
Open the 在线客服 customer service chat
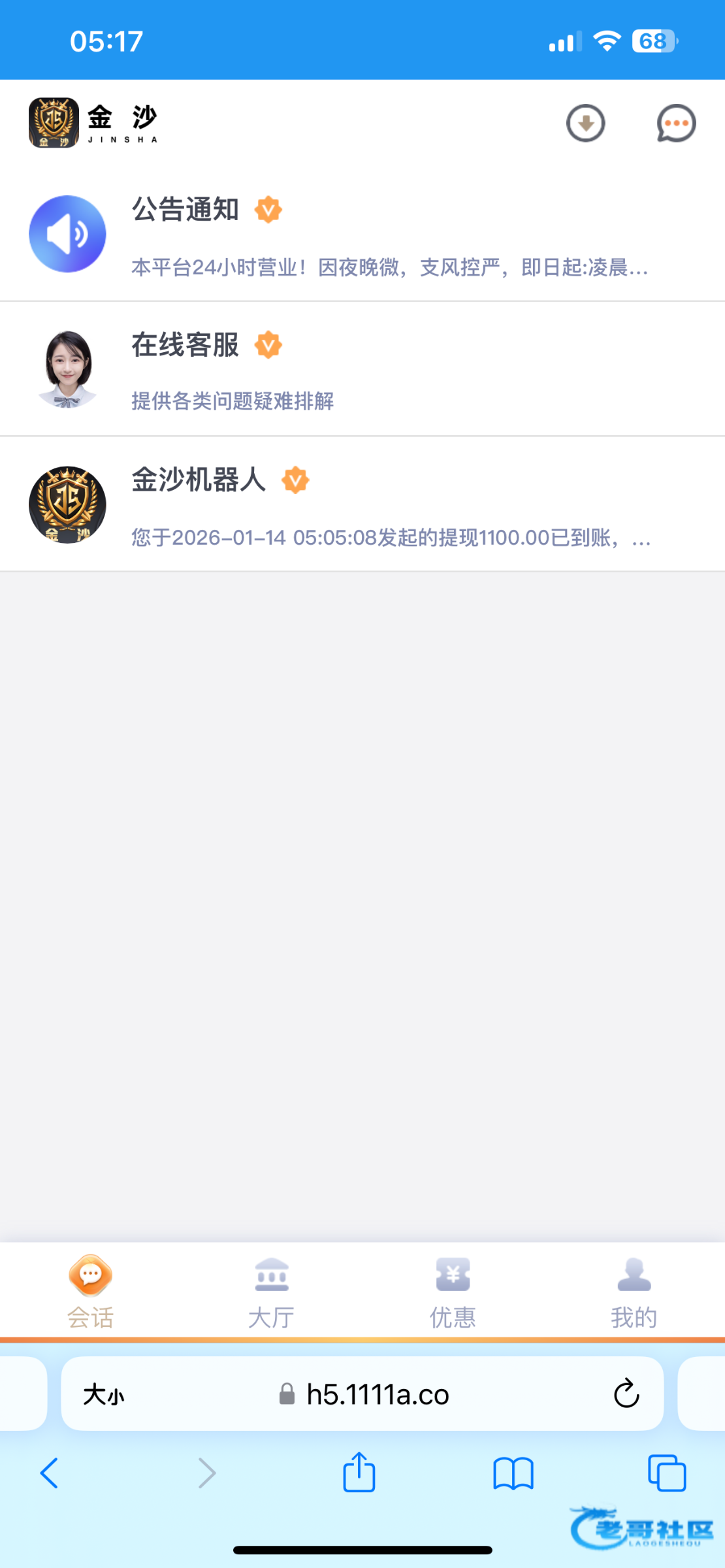(362, 370)
